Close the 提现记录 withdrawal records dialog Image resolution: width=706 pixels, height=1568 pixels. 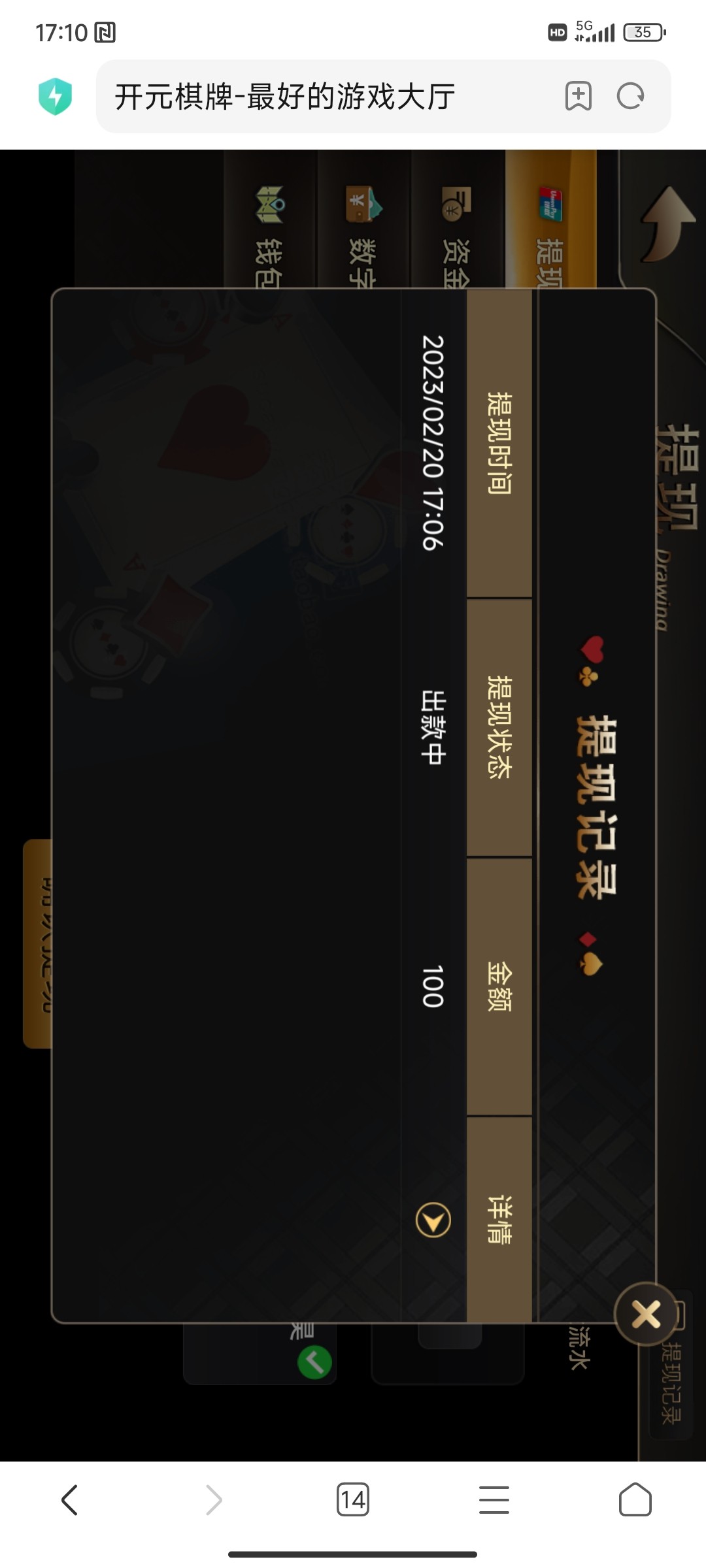[x=646, y=1315]
